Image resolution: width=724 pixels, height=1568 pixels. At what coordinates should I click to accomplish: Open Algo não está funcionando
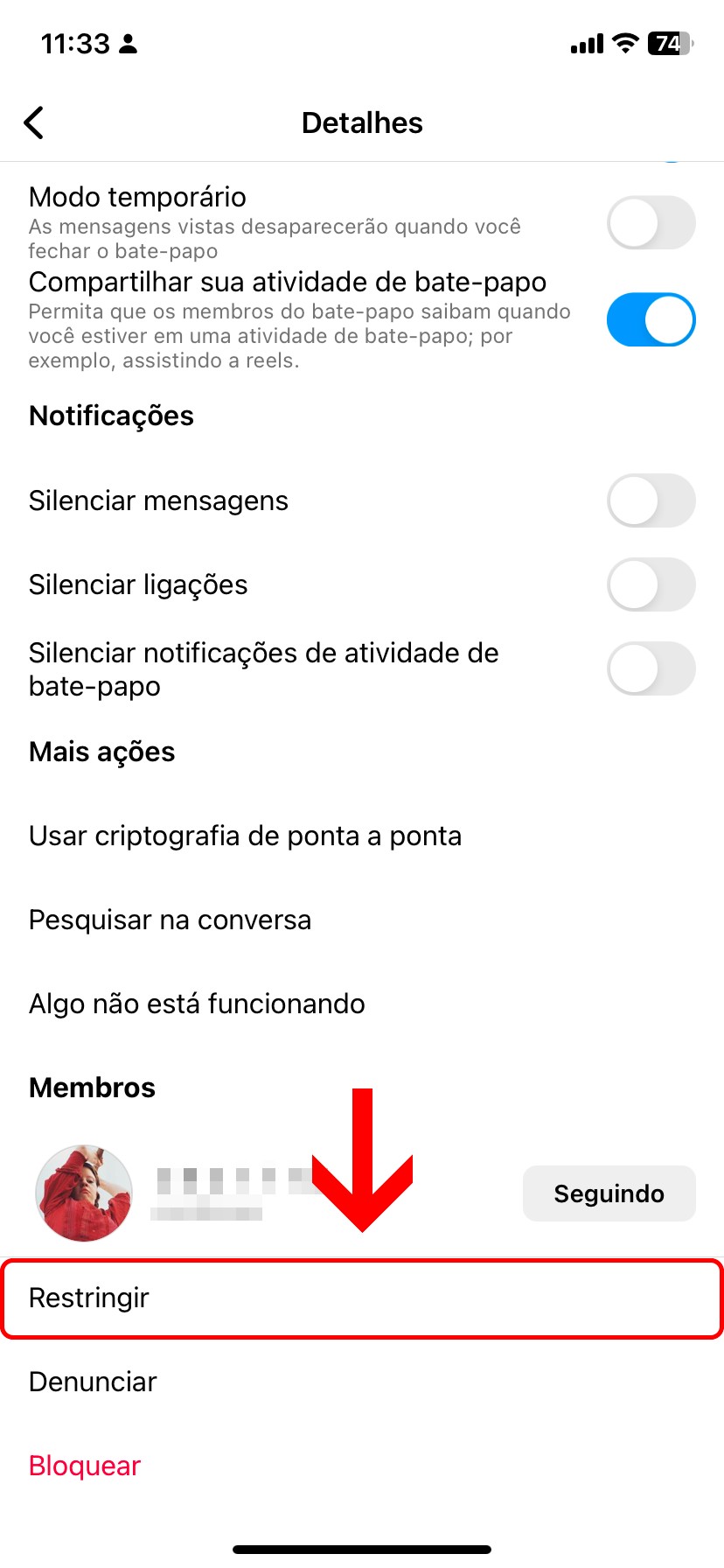point(197,1004)
